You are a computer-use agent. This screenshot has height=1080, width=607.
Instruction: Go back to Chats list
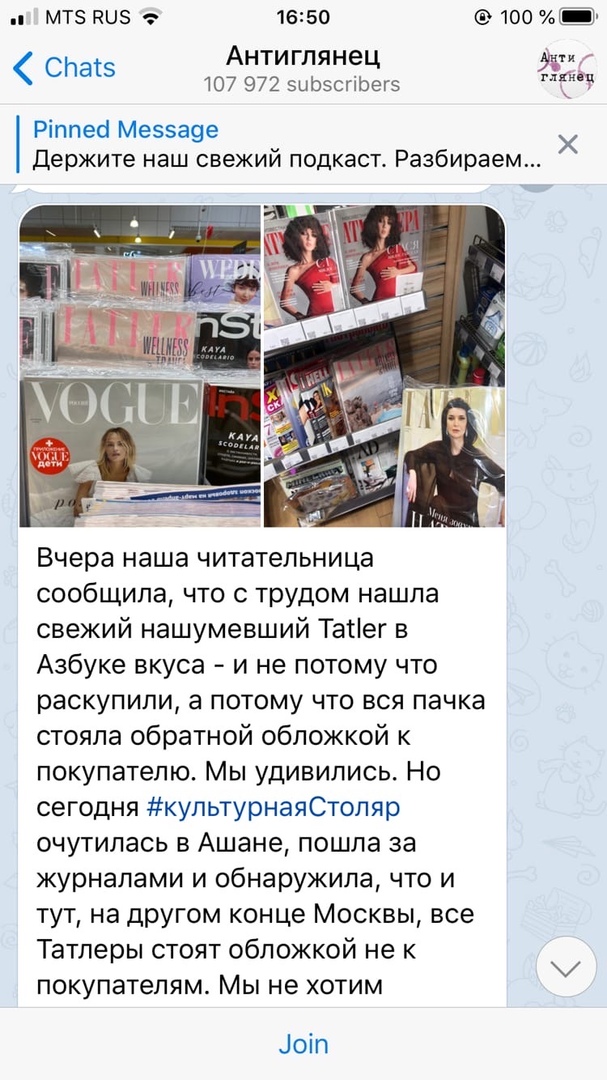tap(65, 68)
